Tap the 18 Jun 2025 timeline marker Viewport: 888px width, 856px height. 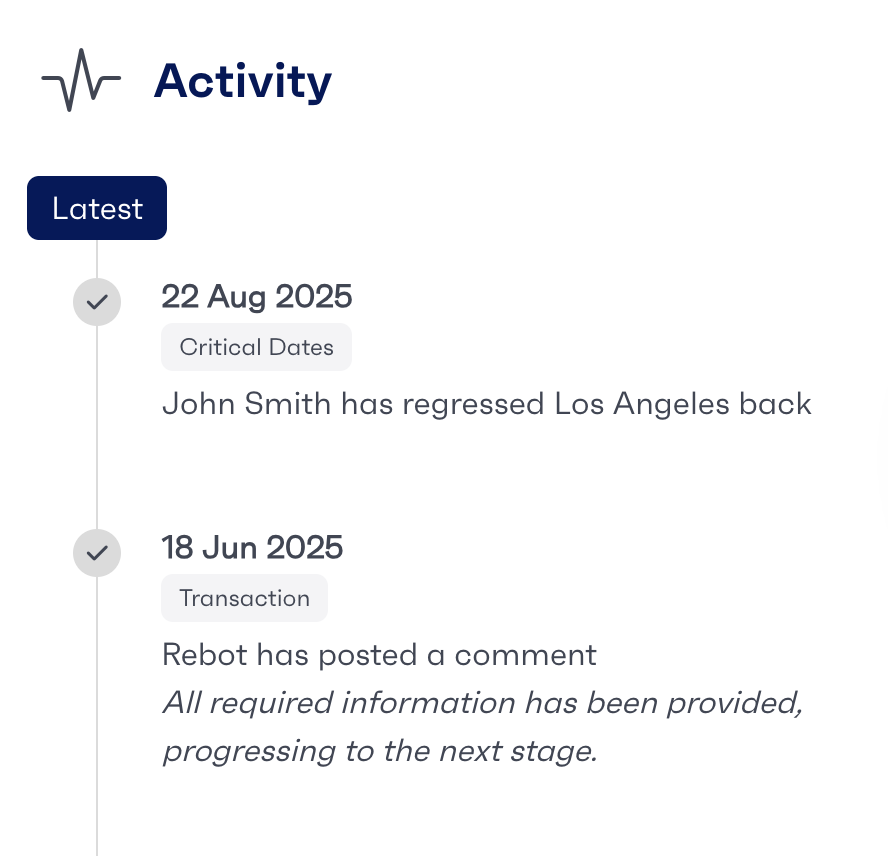97,552
